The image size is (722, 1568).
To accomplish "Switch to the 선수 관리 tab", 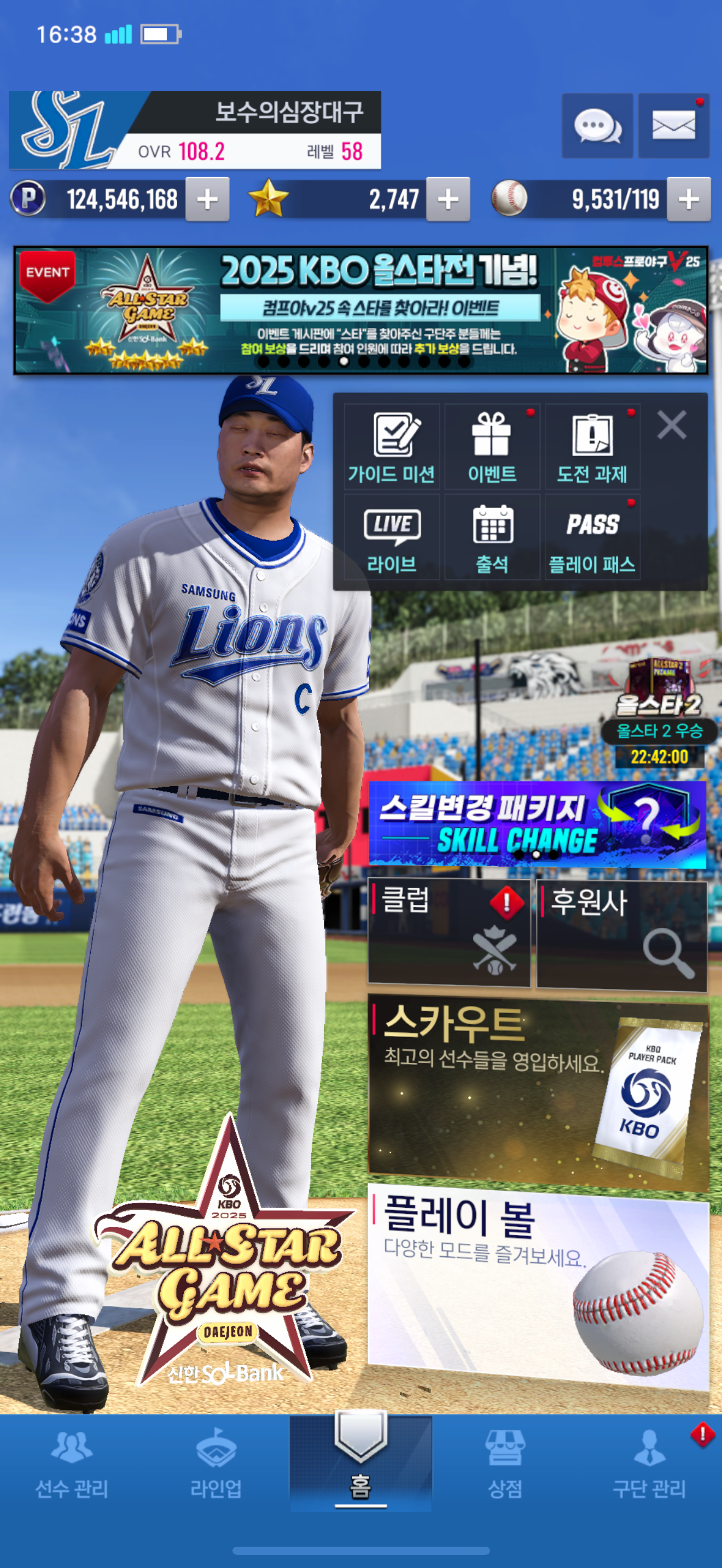I will coord(72,1467).
